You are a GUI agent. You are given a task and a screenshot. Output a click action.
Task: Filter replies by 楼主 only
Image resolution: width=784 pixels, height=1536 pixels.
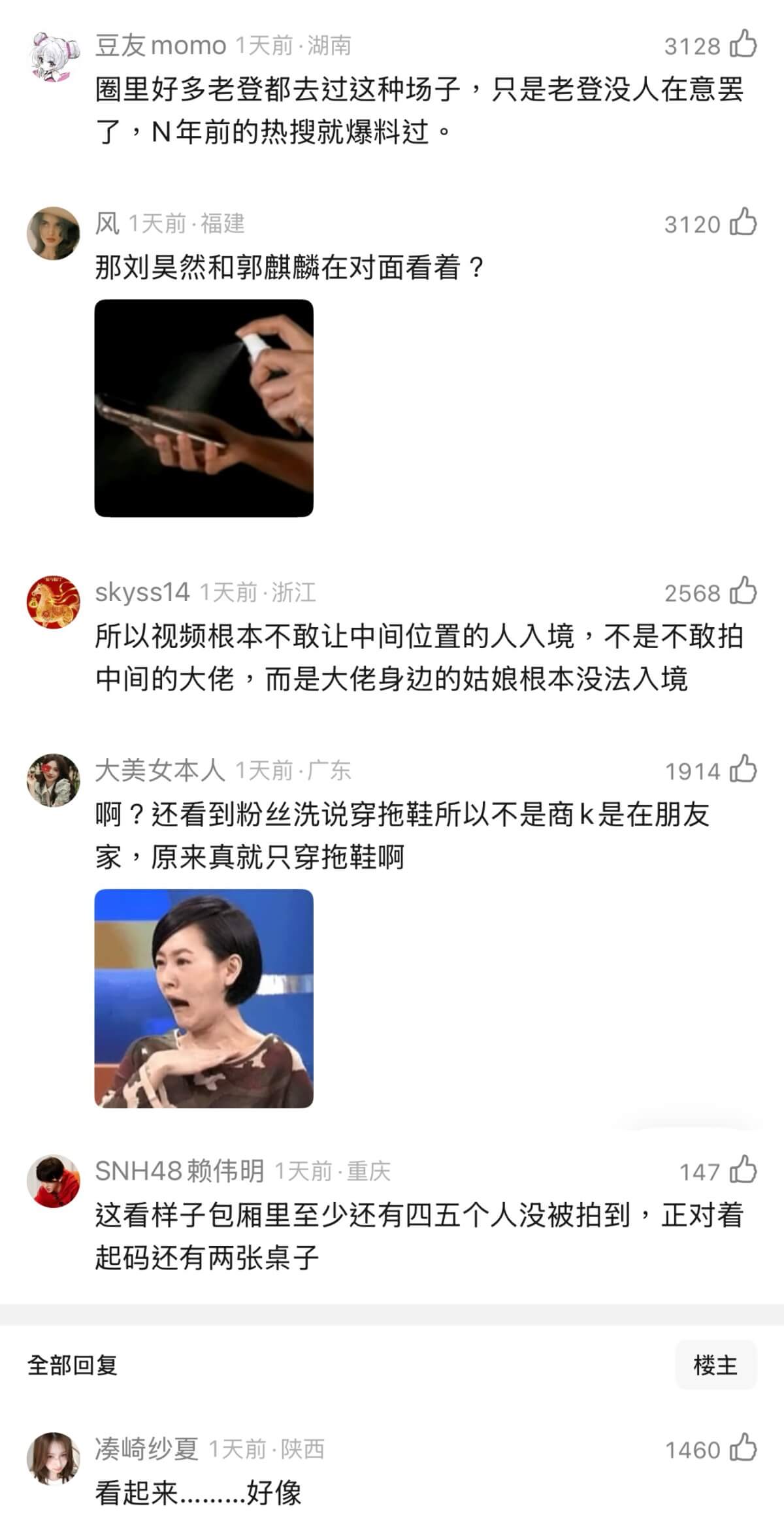715,1365
